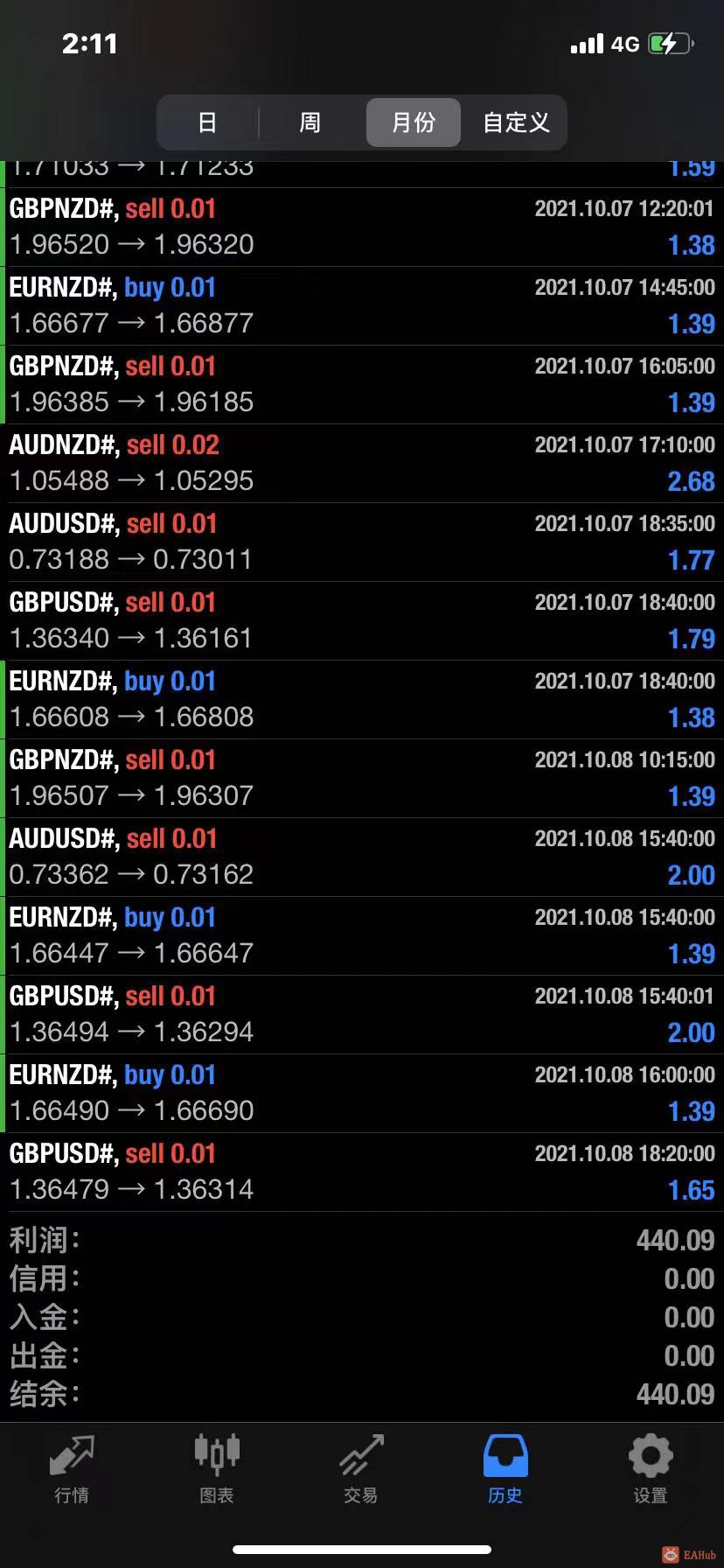The width and height of the screenshot is (724, 1568).
Task: Switch to the 日 period filter
Action: tap(207, 122)
